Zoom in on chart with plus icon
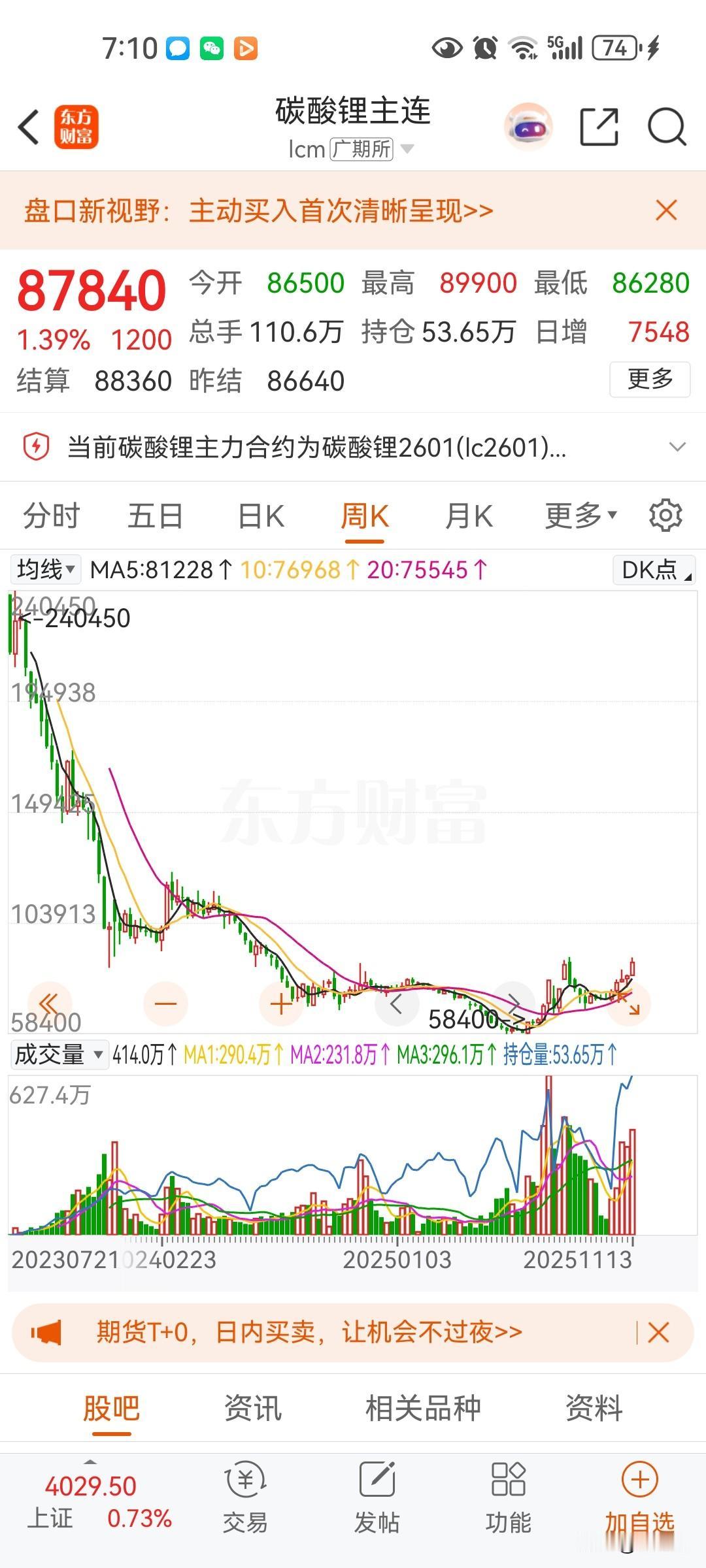The height and width of the screenshot is (1568, 706). tap(280, 1004)
